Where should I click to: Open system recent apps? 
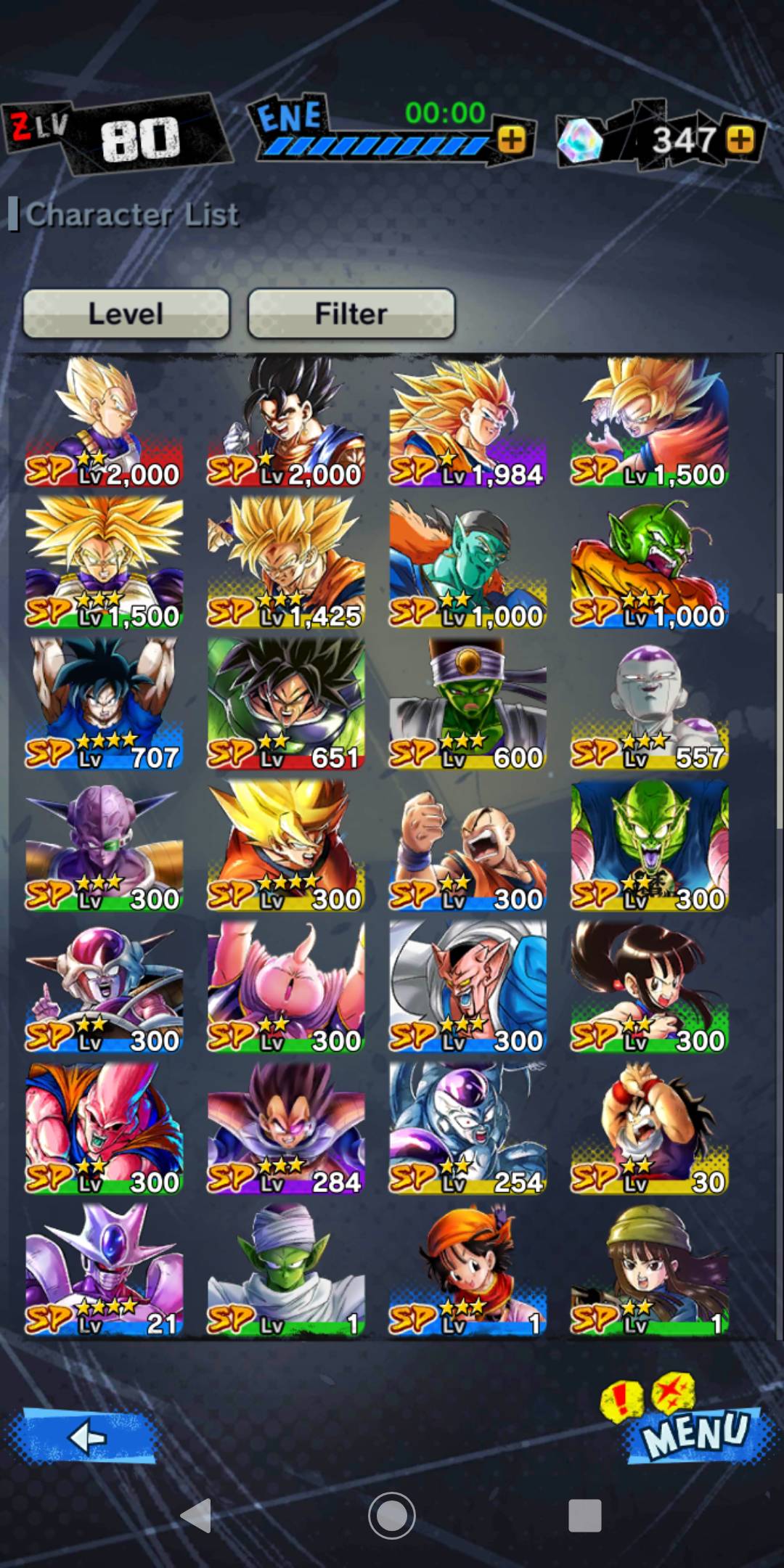pyautogui.click(x=584, y=1516)
